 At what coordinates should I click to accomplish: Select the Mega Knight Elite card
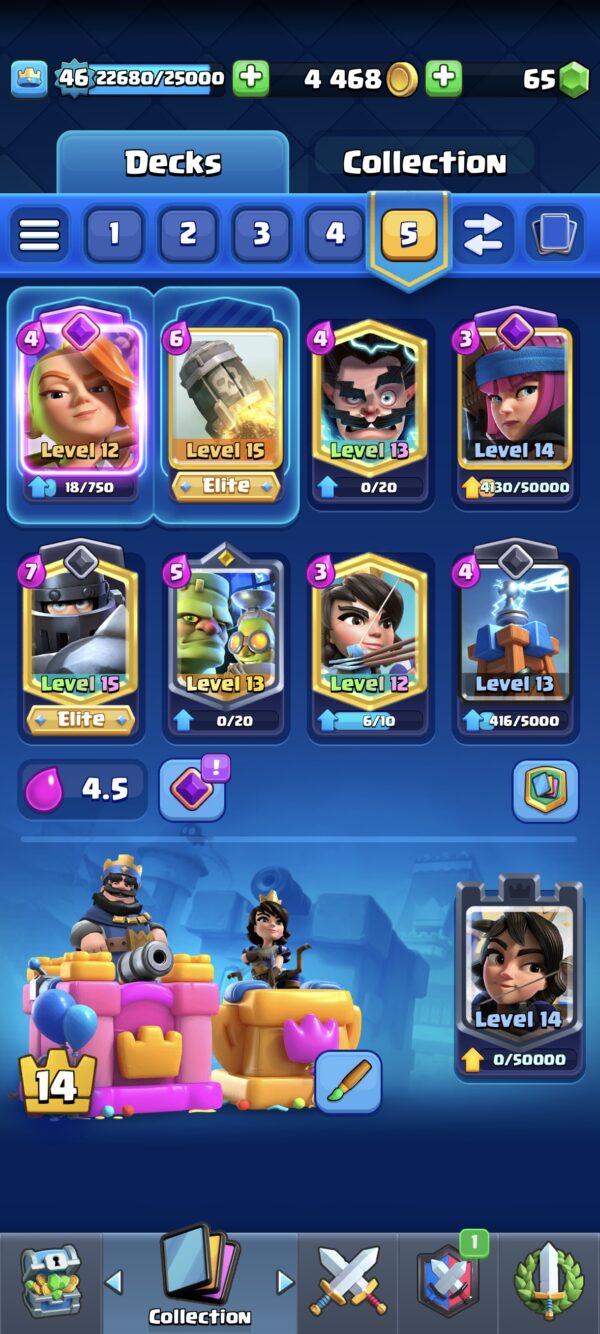pos(80,640)
